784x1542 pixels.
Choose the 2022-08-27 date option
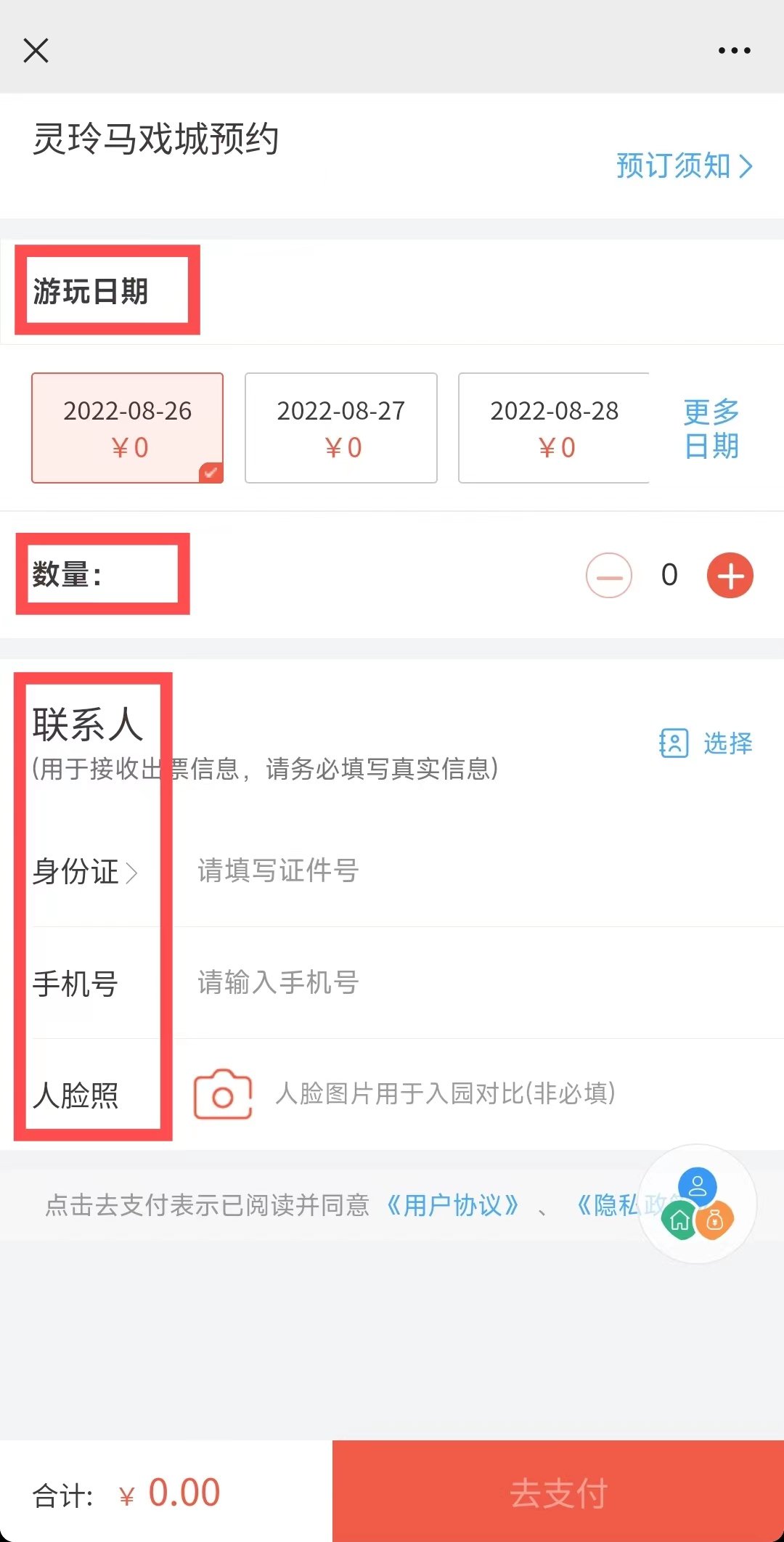click(x=340, y=428)
